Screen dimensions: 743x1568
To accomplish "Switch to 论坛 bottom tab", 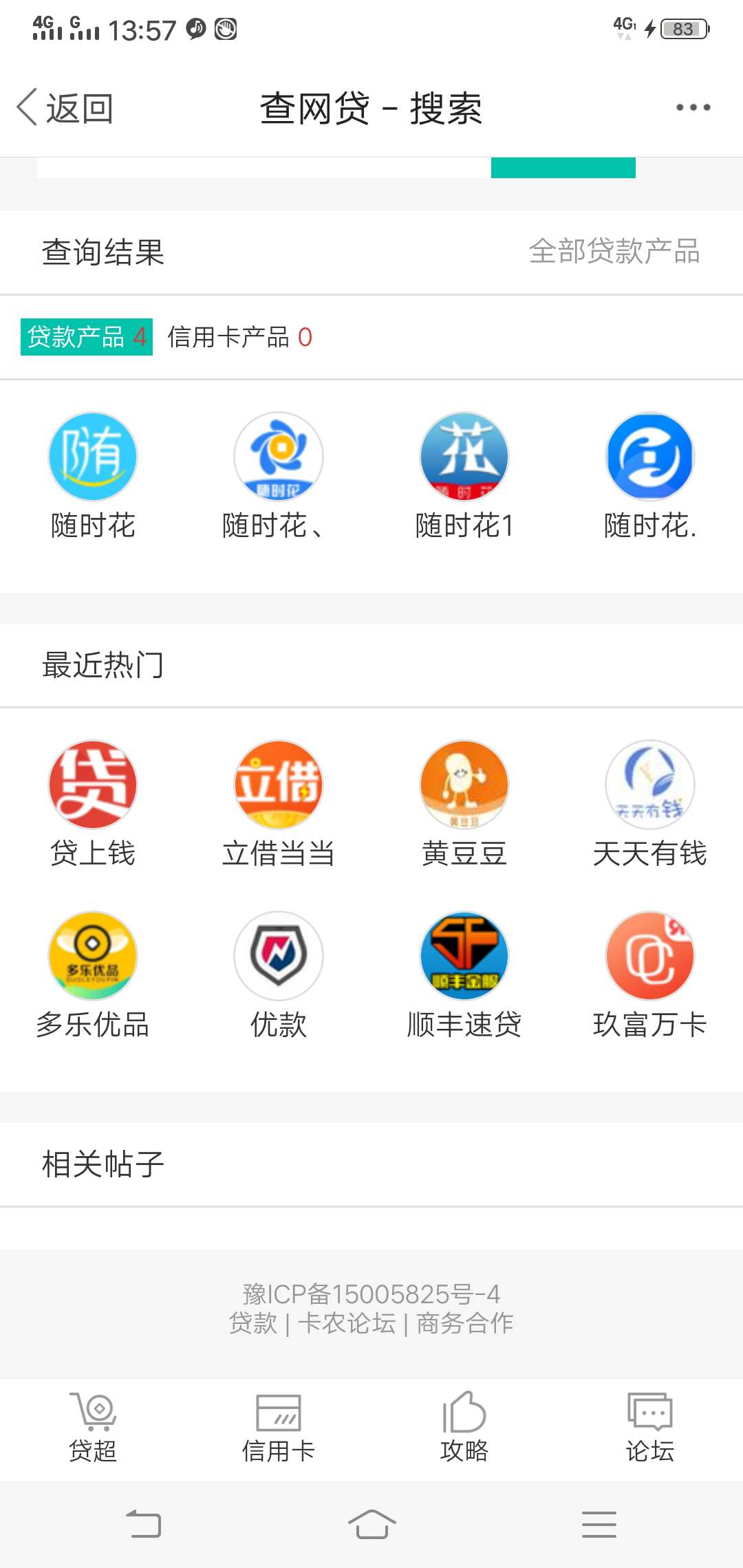I will pyautogui.click(x=650, y=1428).
